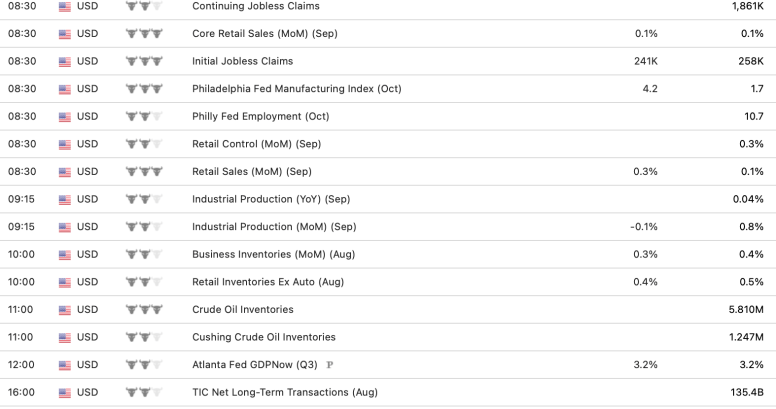Image resolution: width=776 pixels, height=409 pixels.
Task: Open the Atlanta Fed GDPNow event
Action: point(255,365)
